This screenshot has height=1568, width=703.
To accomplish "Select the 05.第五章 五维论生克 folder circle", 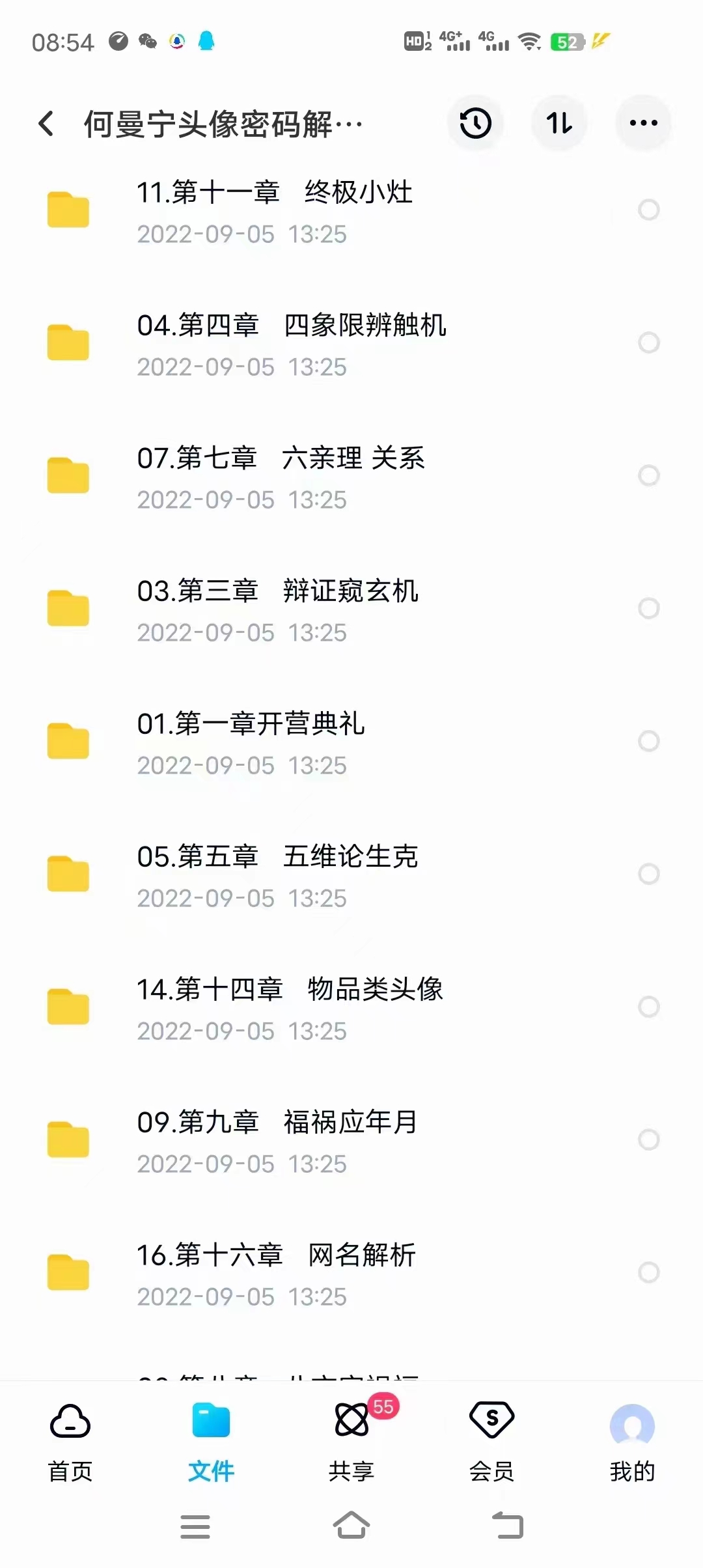I will (648, 874).
